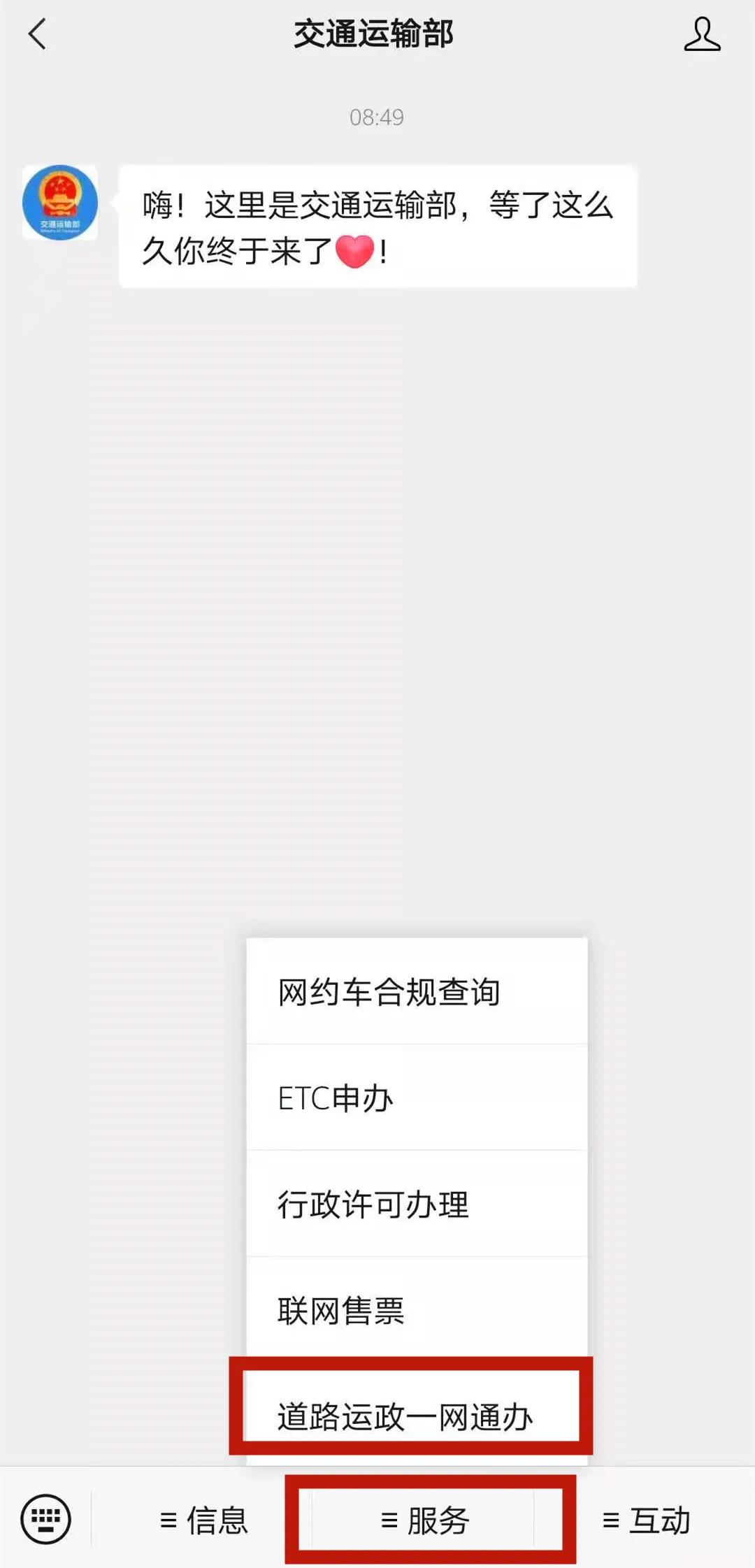Switch to keyboard input mode
Screen dimensions: 755x1568
[x=46, y=1519]
